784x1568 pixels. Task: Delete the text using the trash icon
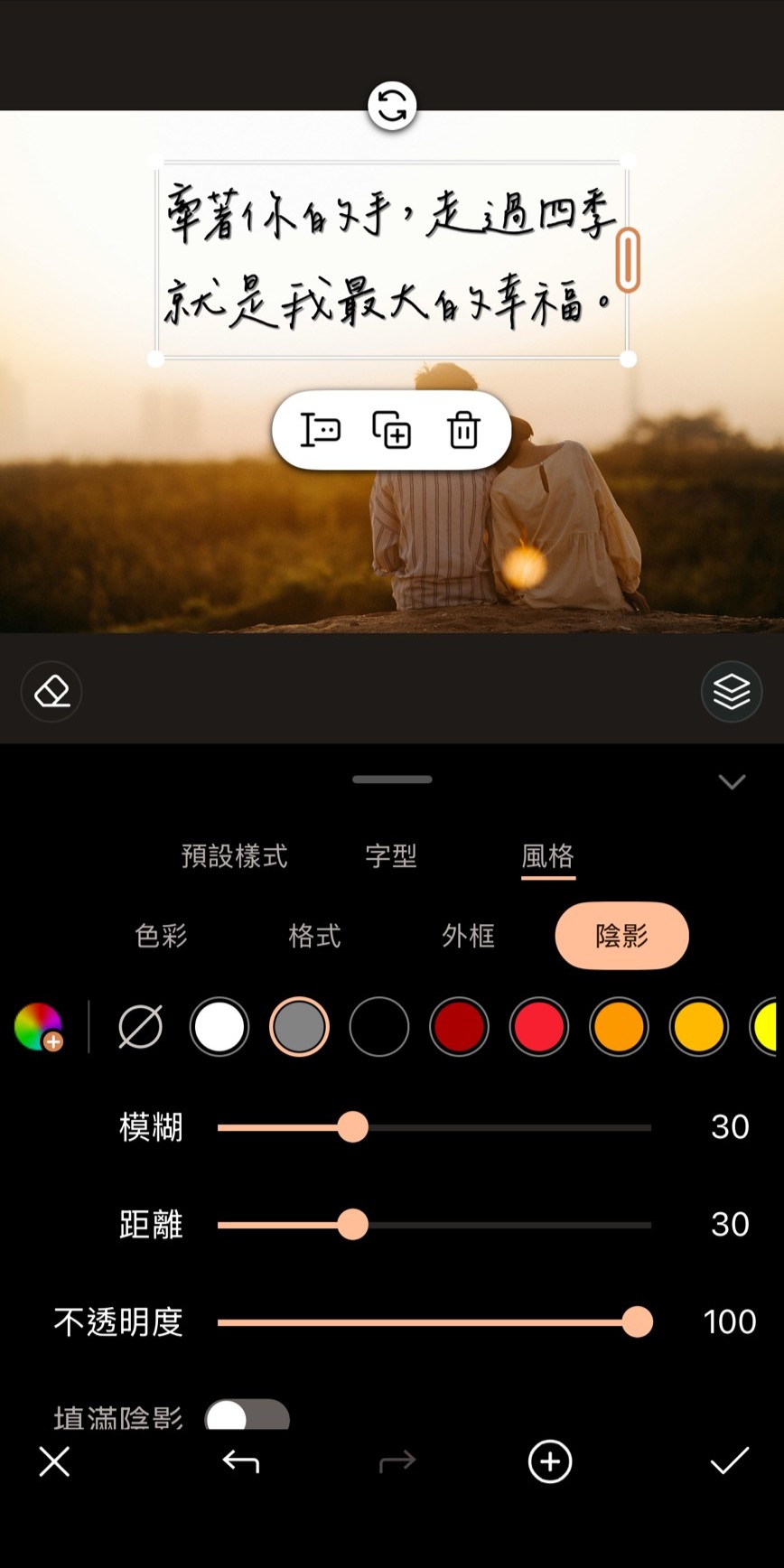coord(463,431)
